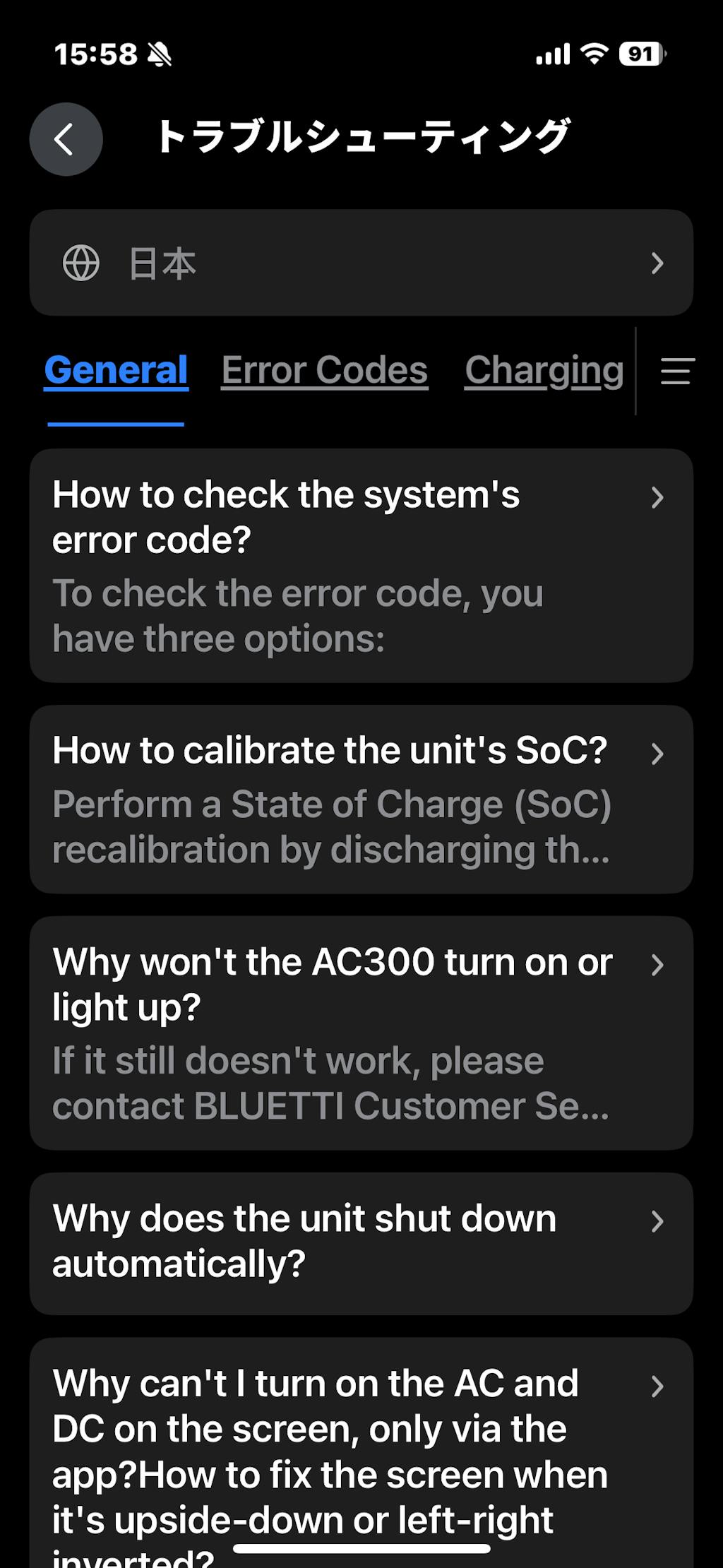Image resolution: width=723 pixels, height=1568 pixels.
Task: Open How to calibrate the unit's SoC
Action: 361,799
